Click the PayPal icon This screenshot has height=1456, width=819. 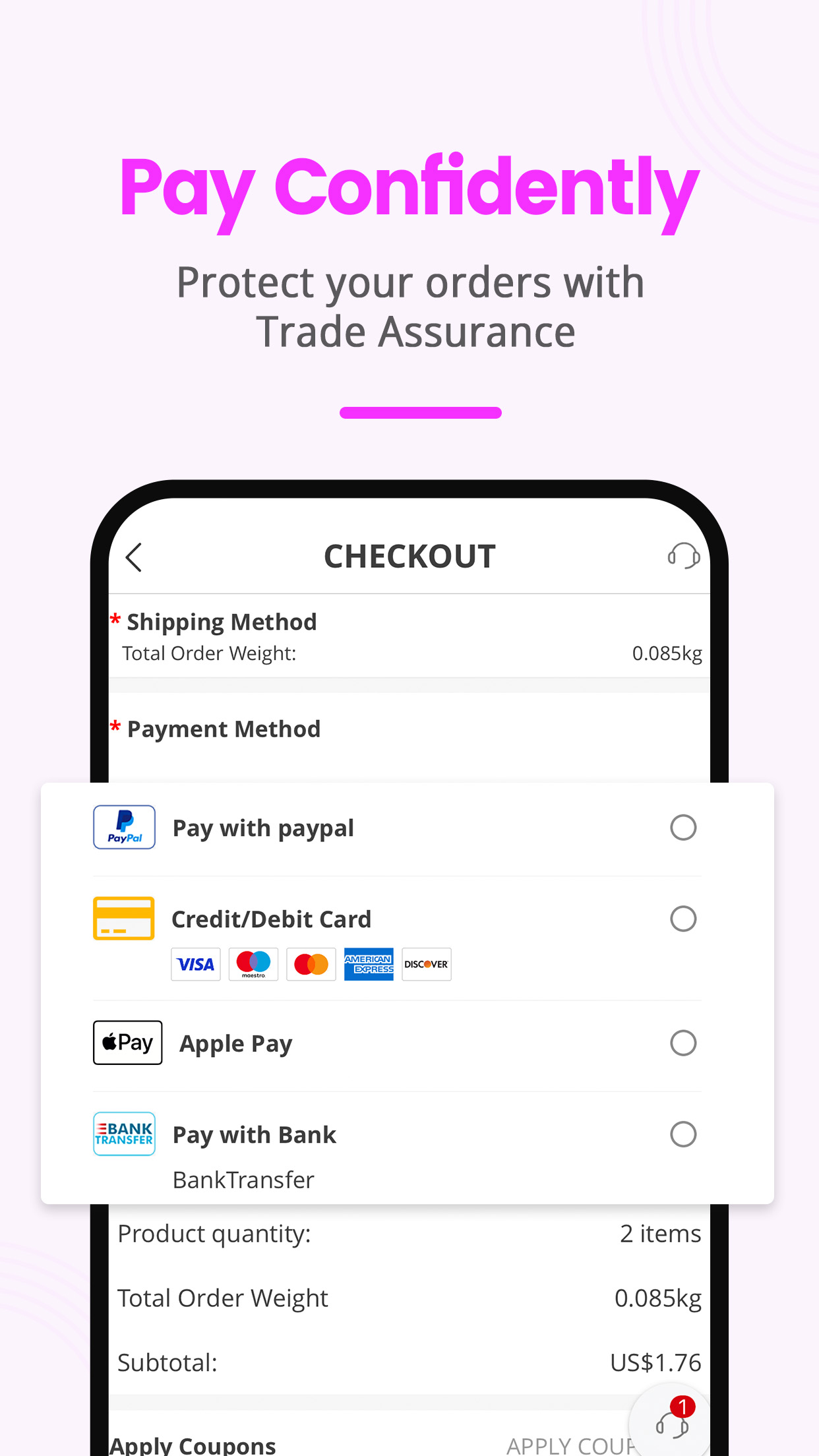click(x=124, y=827)
